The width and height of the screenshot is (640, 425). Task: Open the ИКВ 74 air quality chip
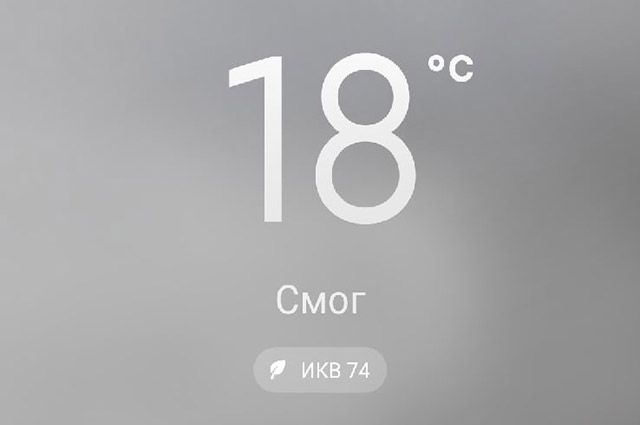(x=319, y=371)
